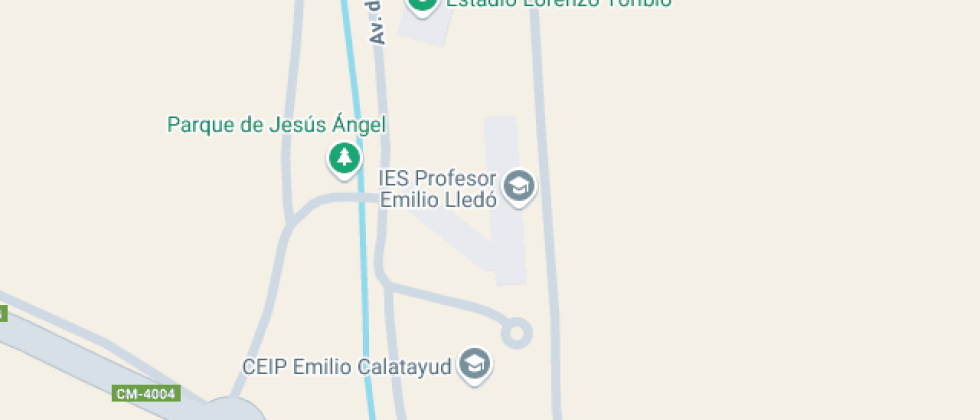Select the Parque de Jesús Ángel park marker
This screenshot has width=980, height=420.
tap(344, 158)
